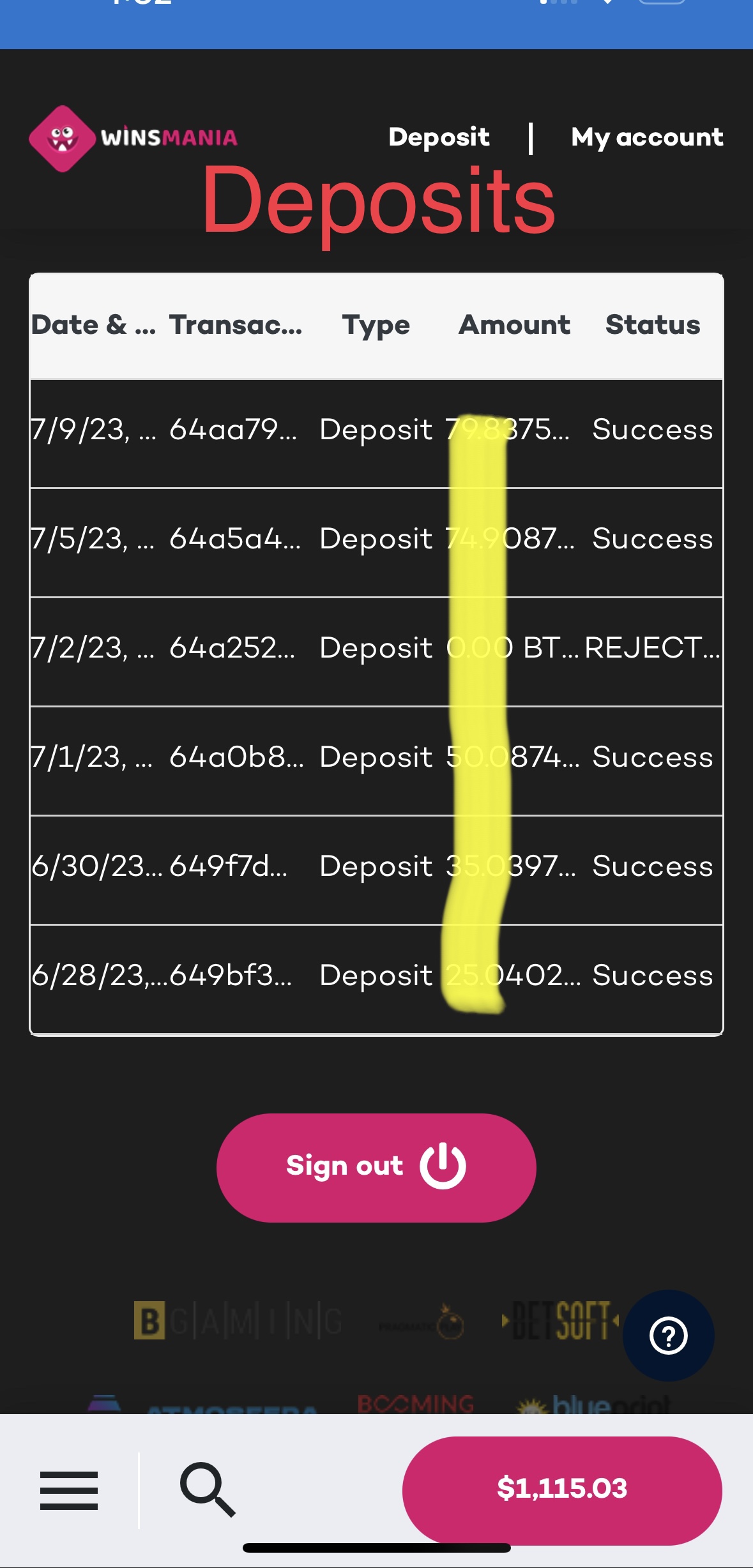Open My account page

[646, 137]
